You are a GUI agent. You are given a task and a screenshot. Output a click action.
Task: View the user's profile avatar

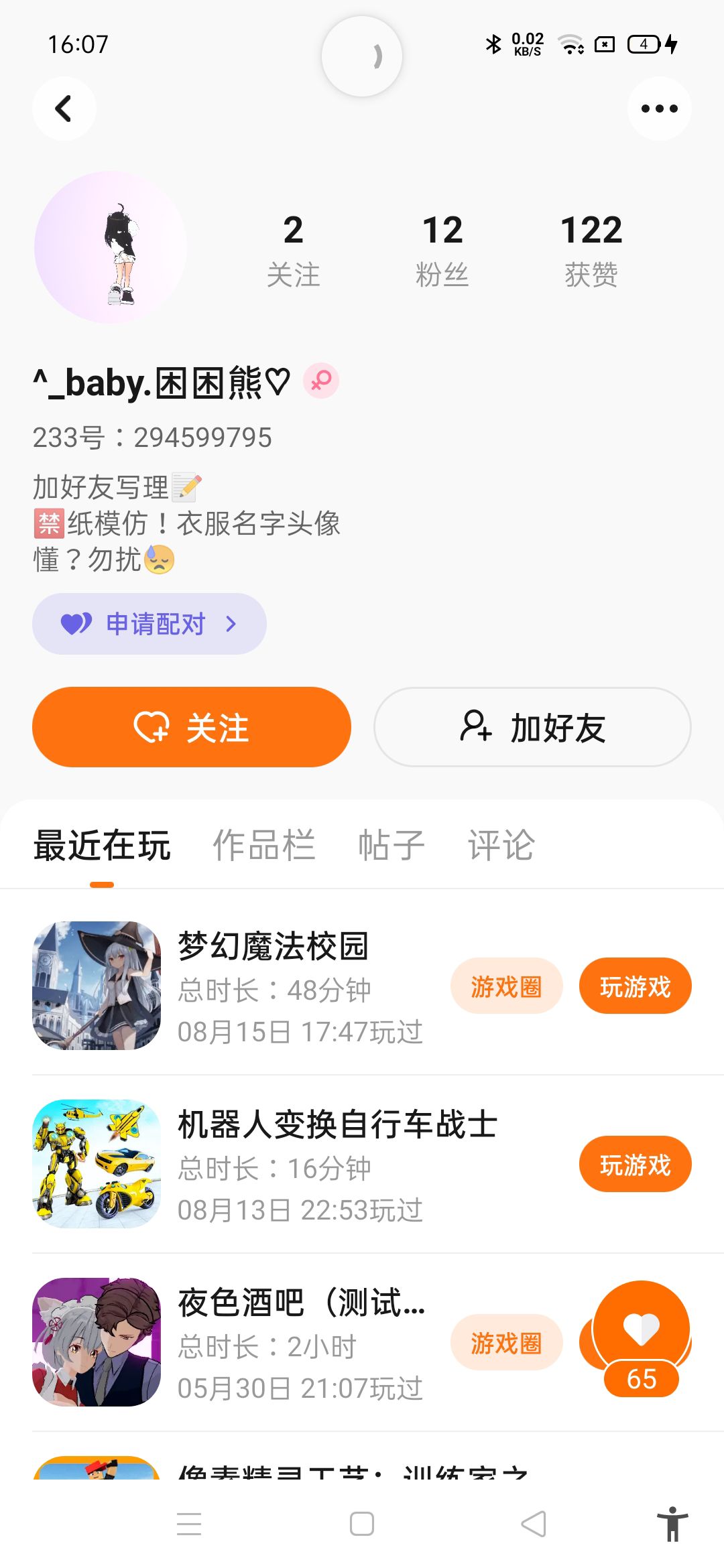click(111, 247)
